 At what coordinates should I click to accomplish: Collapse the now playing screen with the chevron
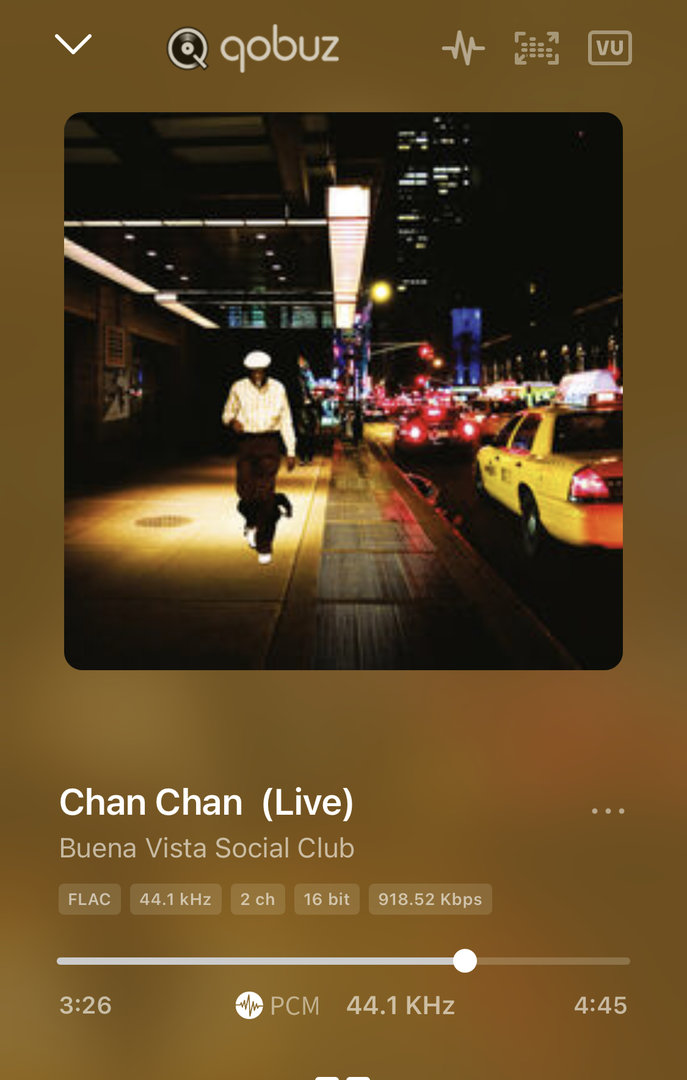click(73, 45)
